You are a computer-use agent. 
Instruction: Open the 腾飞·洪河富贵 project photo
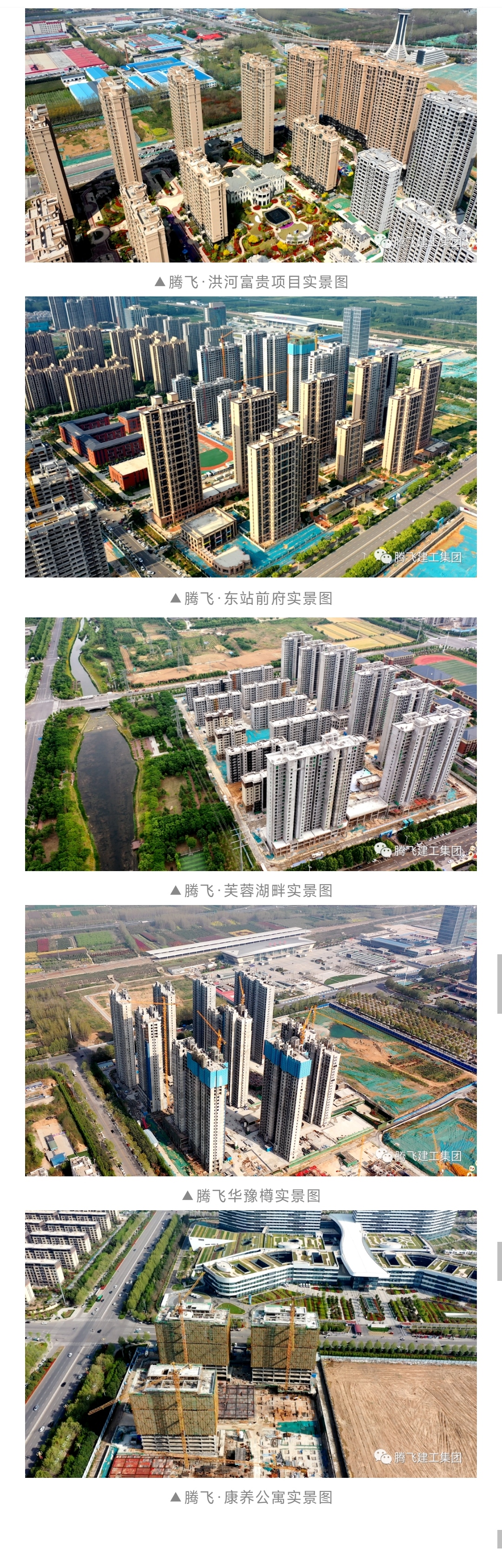tap(251, 135)
